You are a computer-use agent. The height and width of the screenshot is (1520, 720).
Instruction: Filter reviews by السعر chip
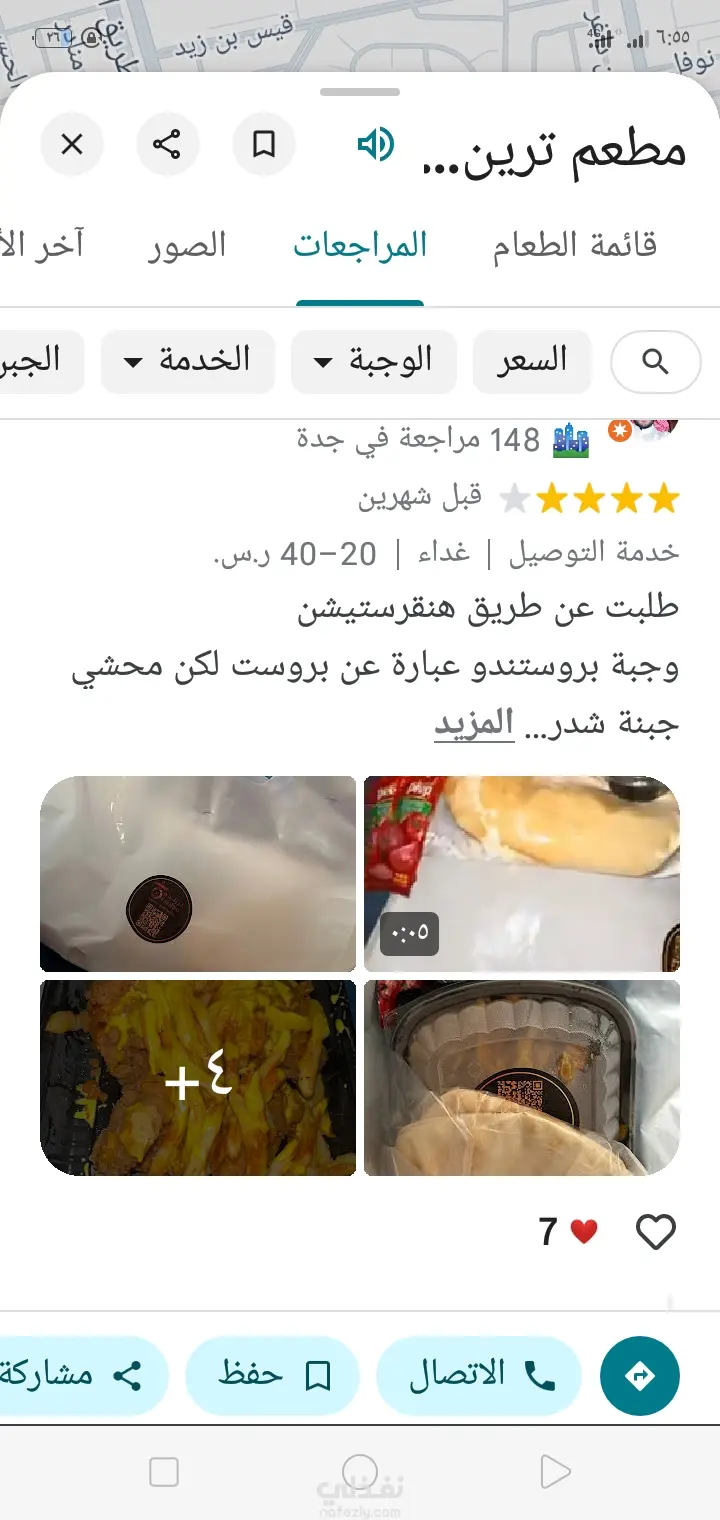[533, 361]
